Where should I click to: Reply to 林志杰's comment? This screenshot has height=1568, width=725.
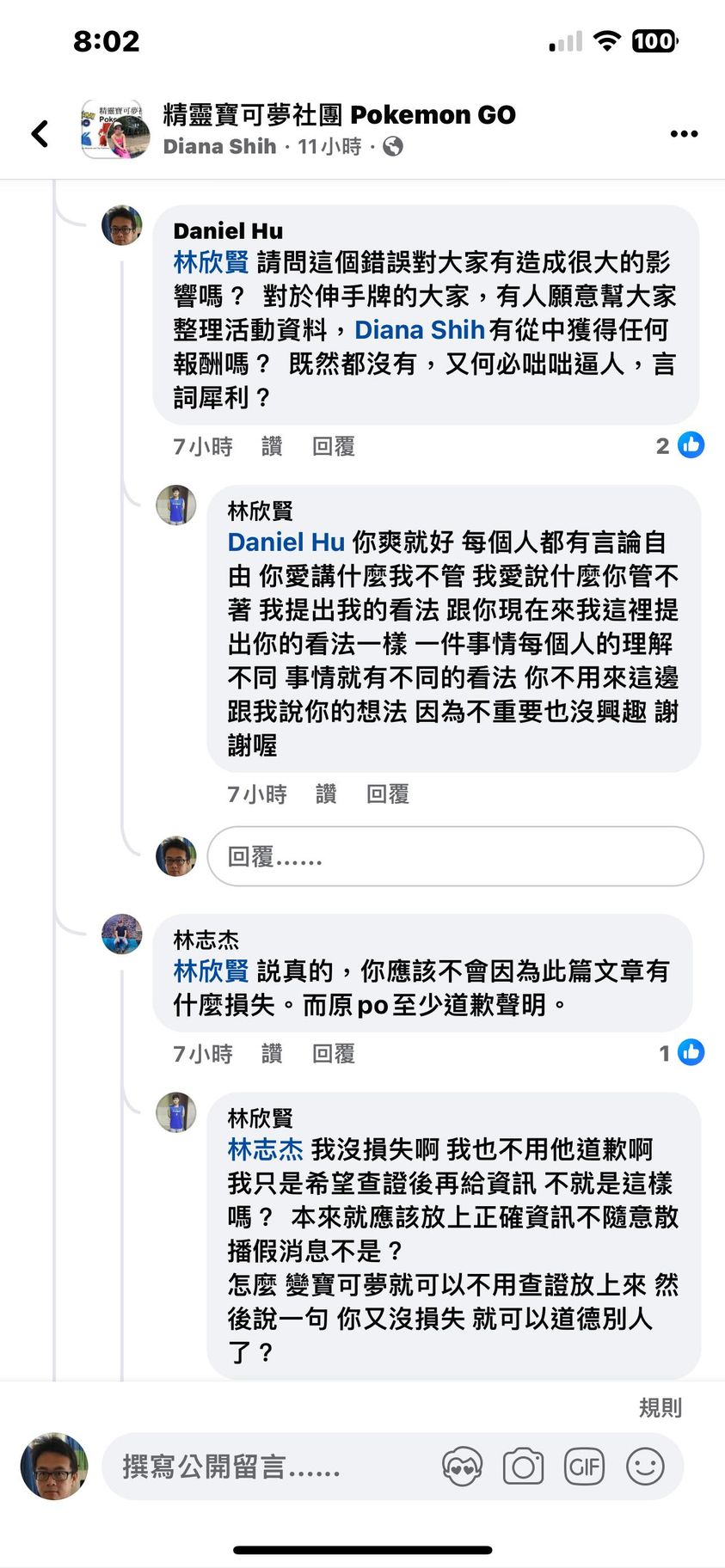(333, 1053)
